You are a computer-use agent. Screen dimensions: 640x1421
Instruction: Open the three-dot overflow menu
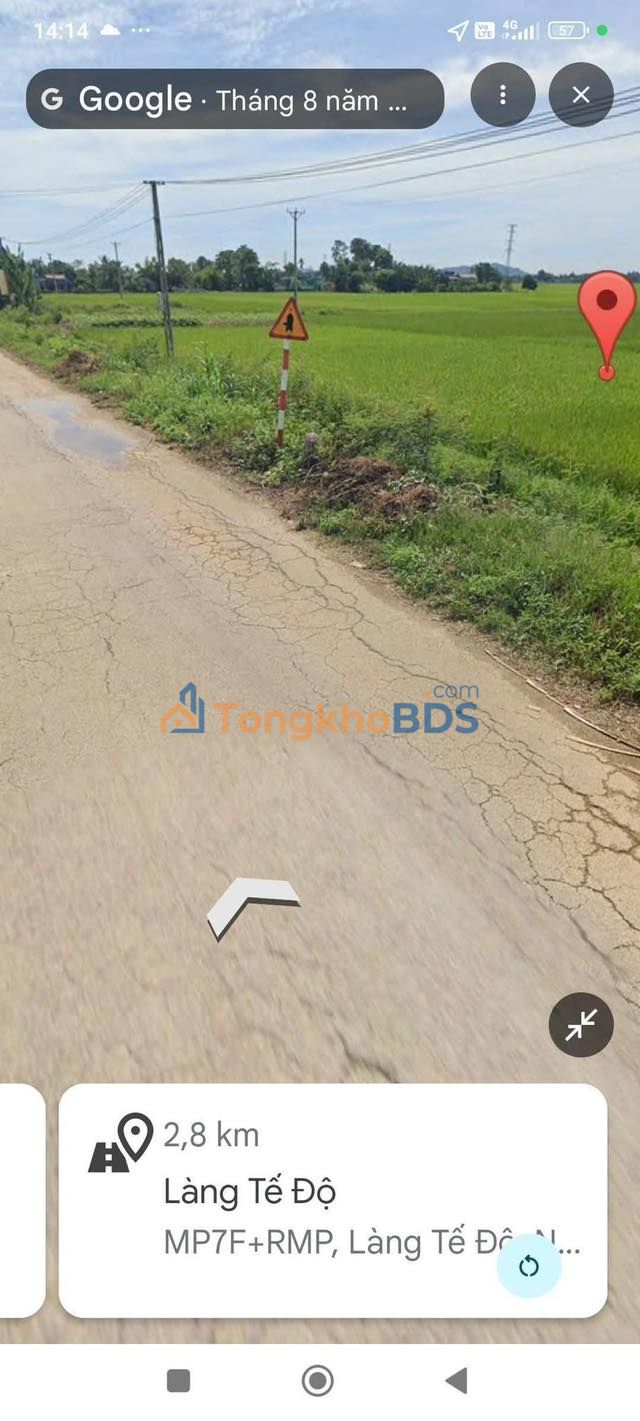point(502,95)
